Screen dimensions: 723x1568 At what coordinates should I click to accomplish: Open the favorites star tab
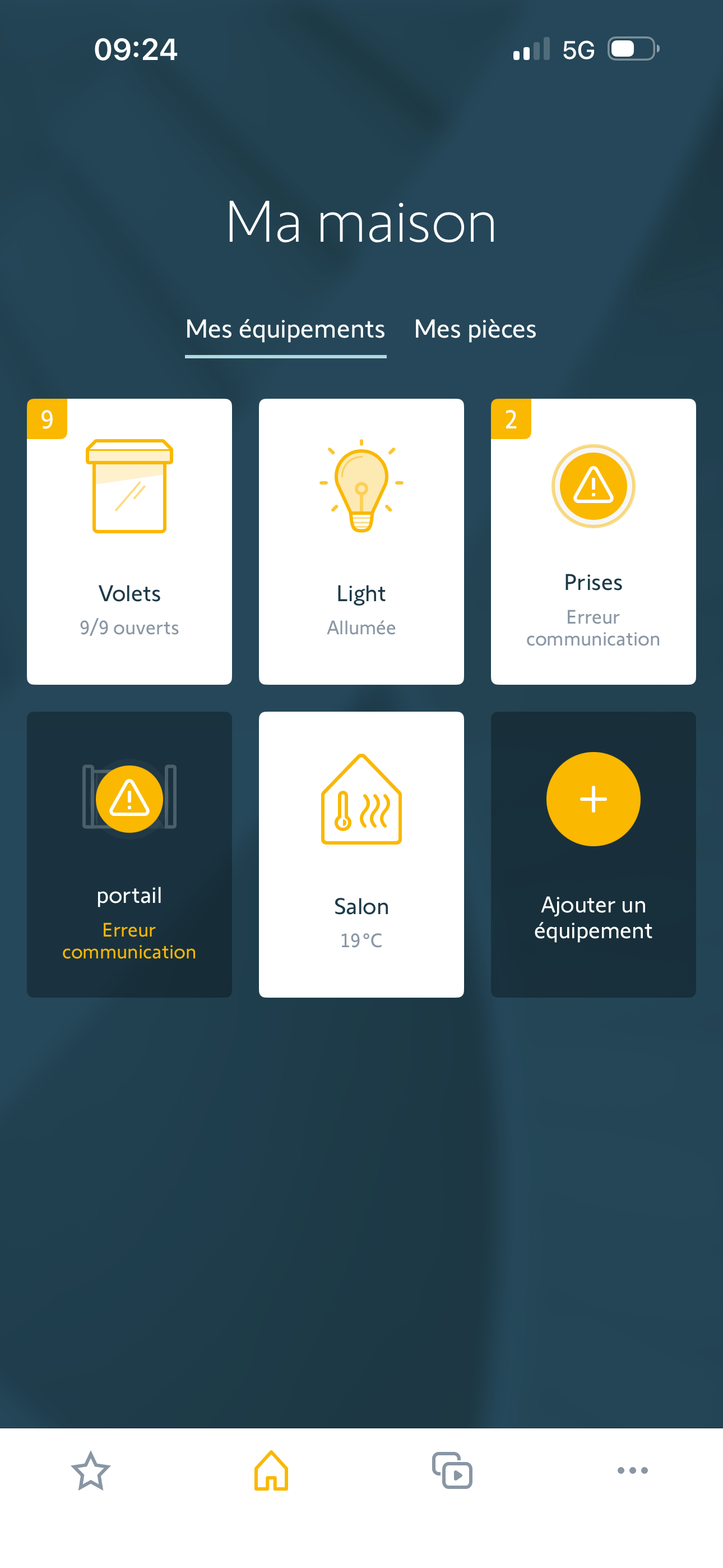(91, 1470)
